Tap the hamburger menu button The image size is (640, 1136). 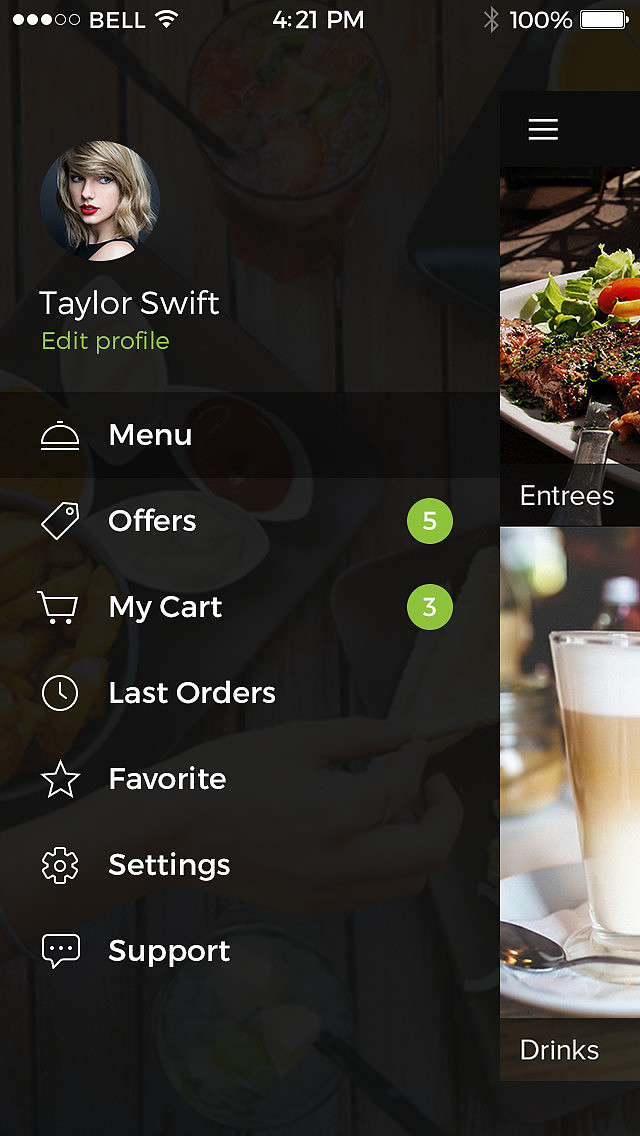pos(543,130)
